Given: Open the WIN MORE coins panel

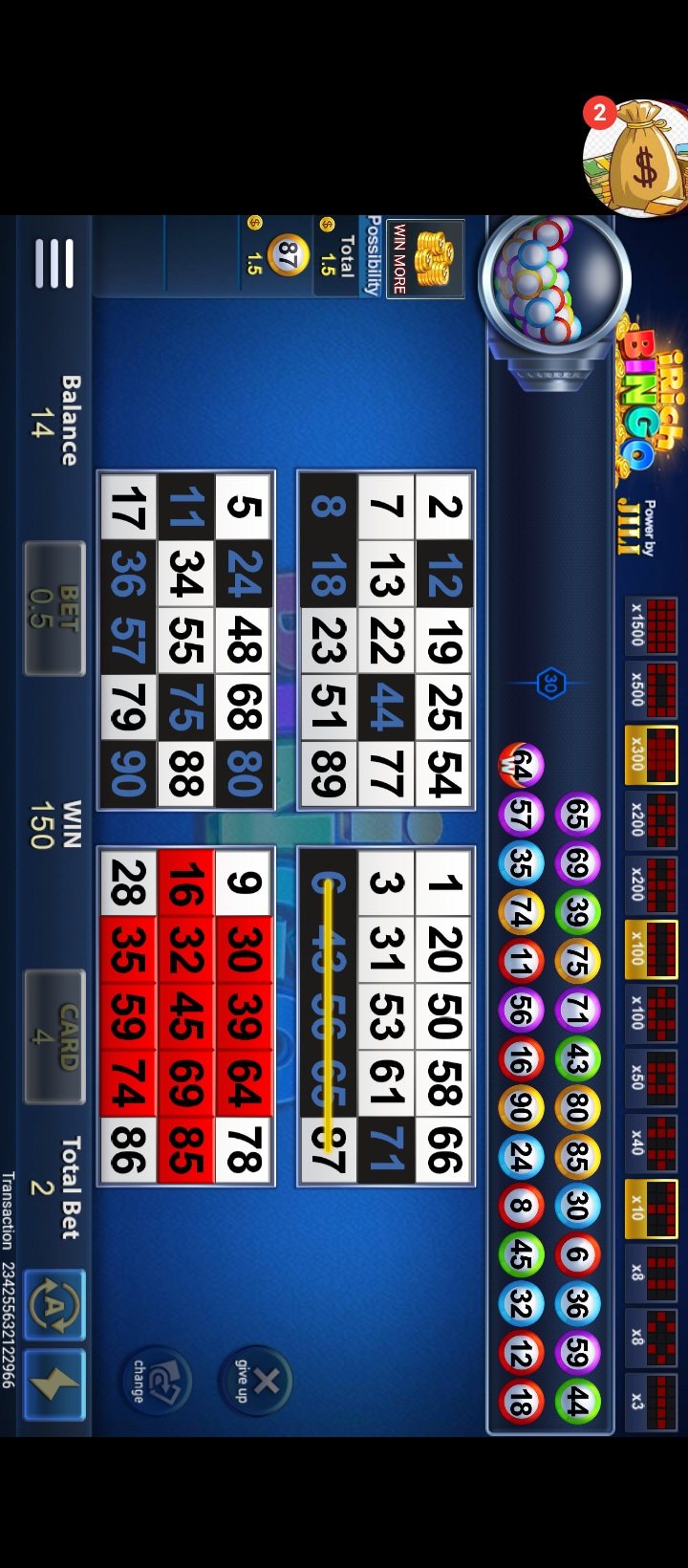Looking at the screenshot, I should 425,258.
